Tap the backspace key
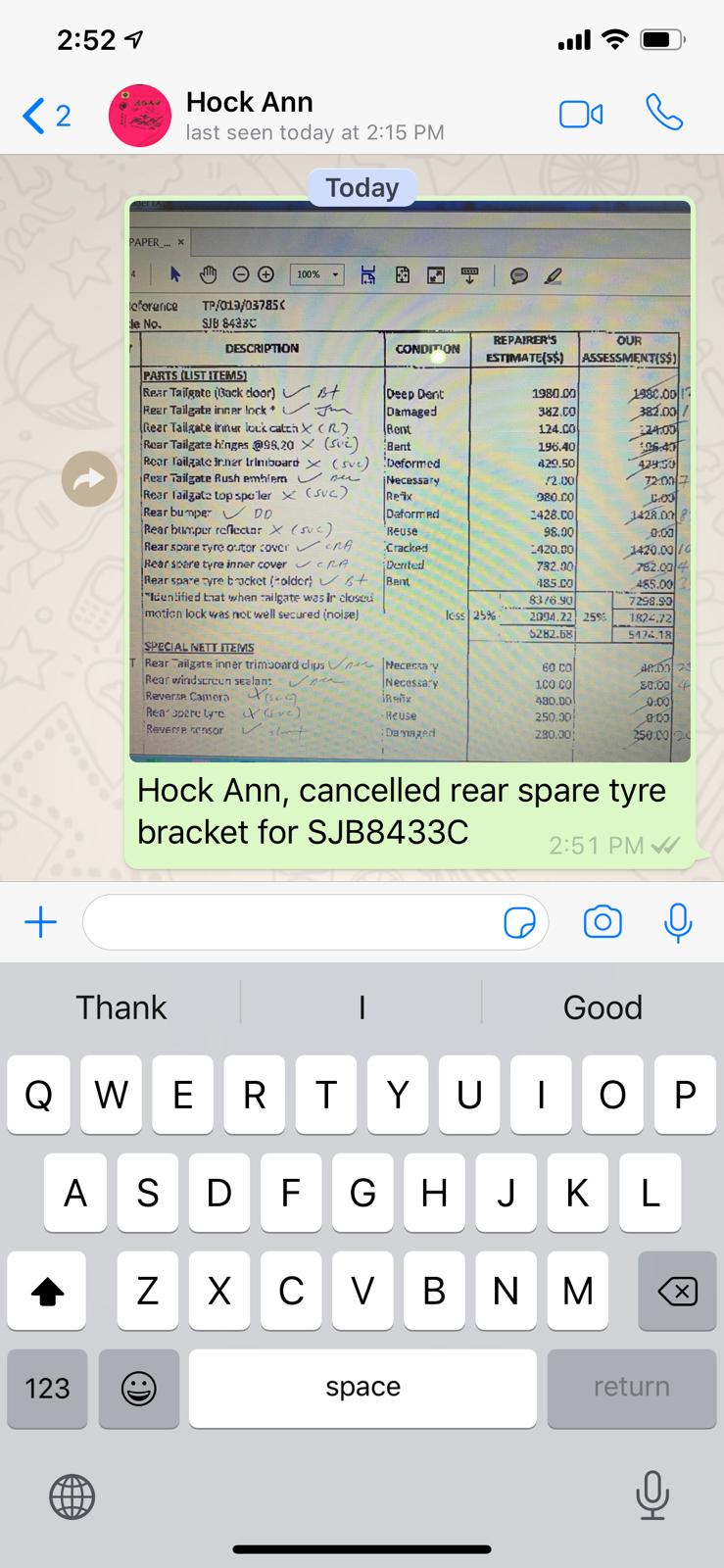 tap(677, 1291)
